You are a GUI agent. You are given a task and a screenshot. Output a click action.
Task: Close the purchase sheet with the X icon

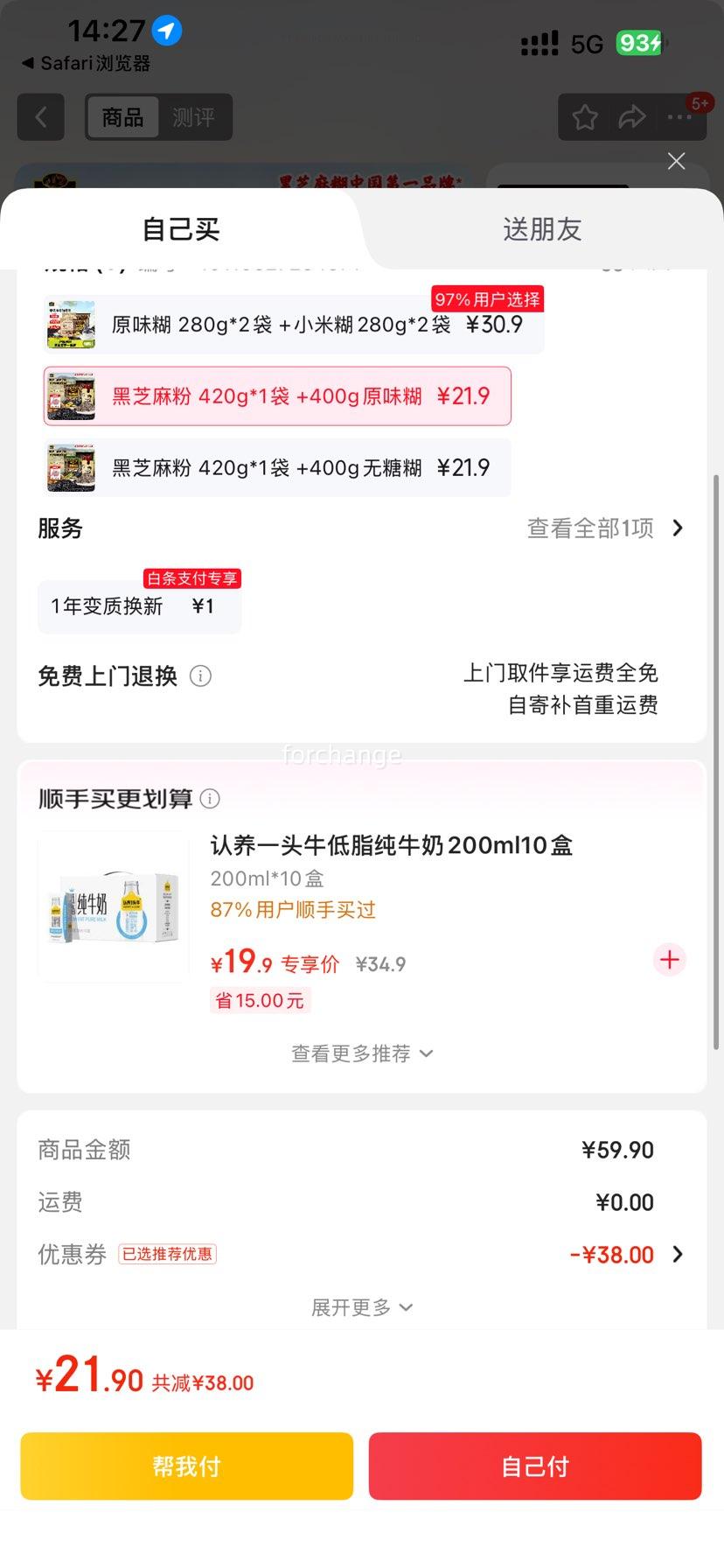click(x=676, y=161)
